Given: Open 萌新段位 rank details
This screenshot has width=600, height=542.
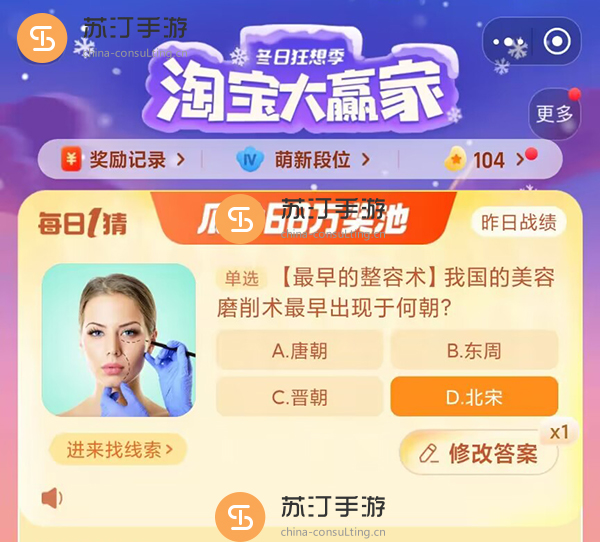Looking at the screenshot, I should [x=303, y=159].
